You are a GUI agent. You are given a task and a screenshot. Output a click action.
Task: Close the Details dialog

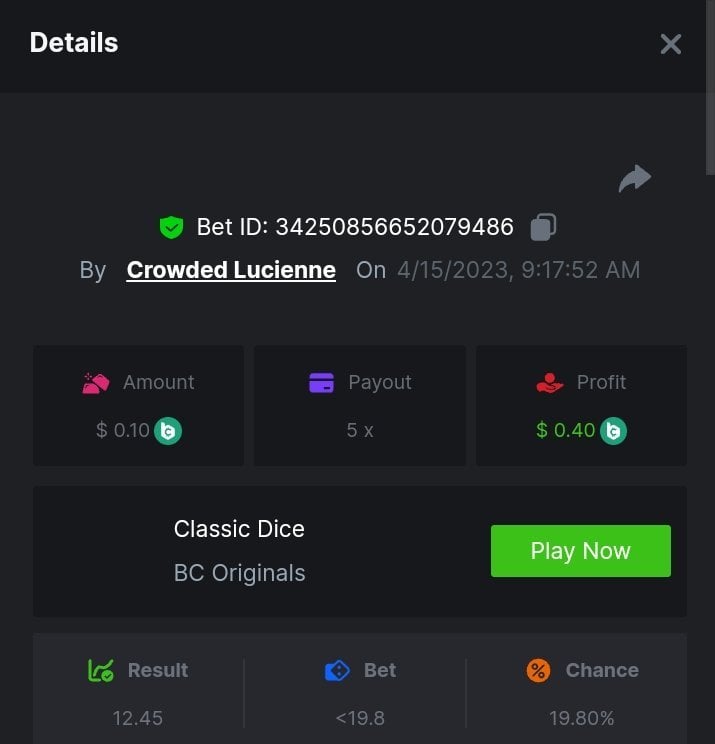(670, 44)
